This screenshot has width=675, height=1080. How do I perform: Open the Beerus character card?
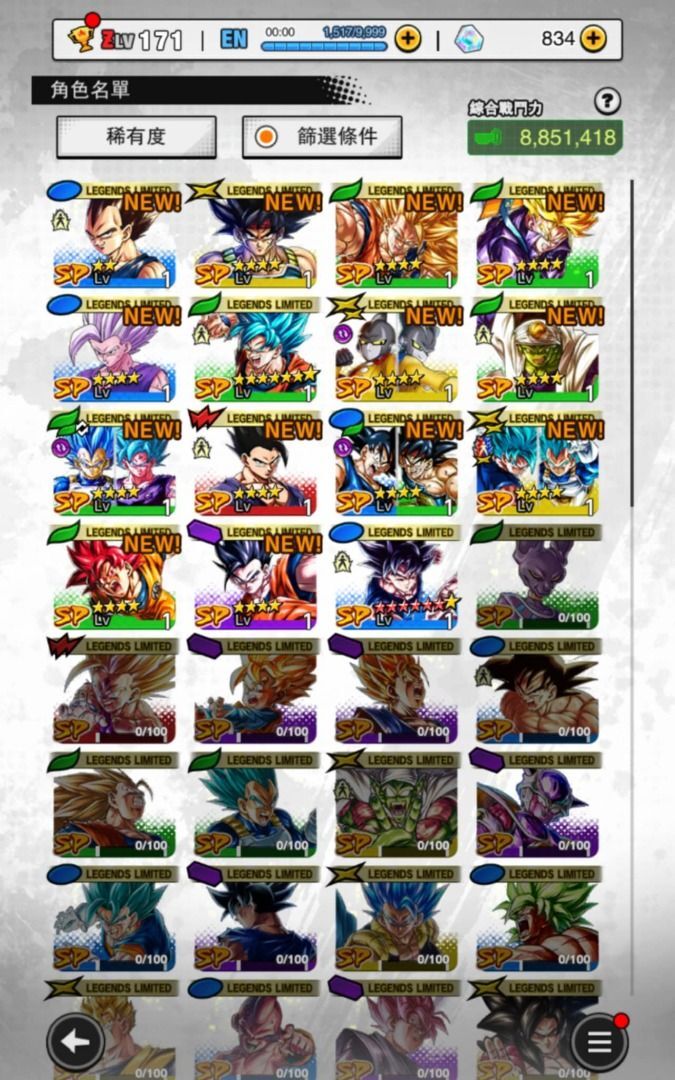click(537, 579)
